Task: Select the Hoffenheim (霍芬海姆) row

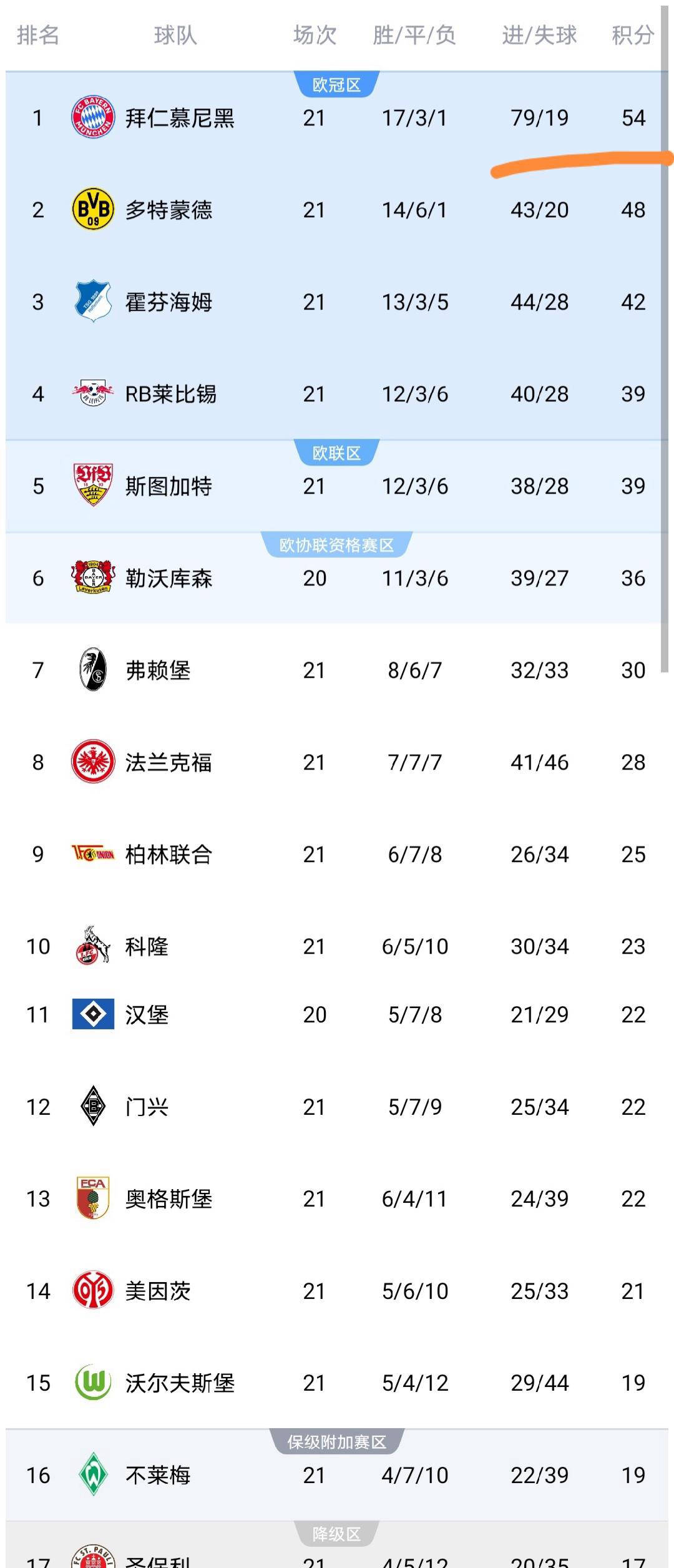Action: pos(168,302)
